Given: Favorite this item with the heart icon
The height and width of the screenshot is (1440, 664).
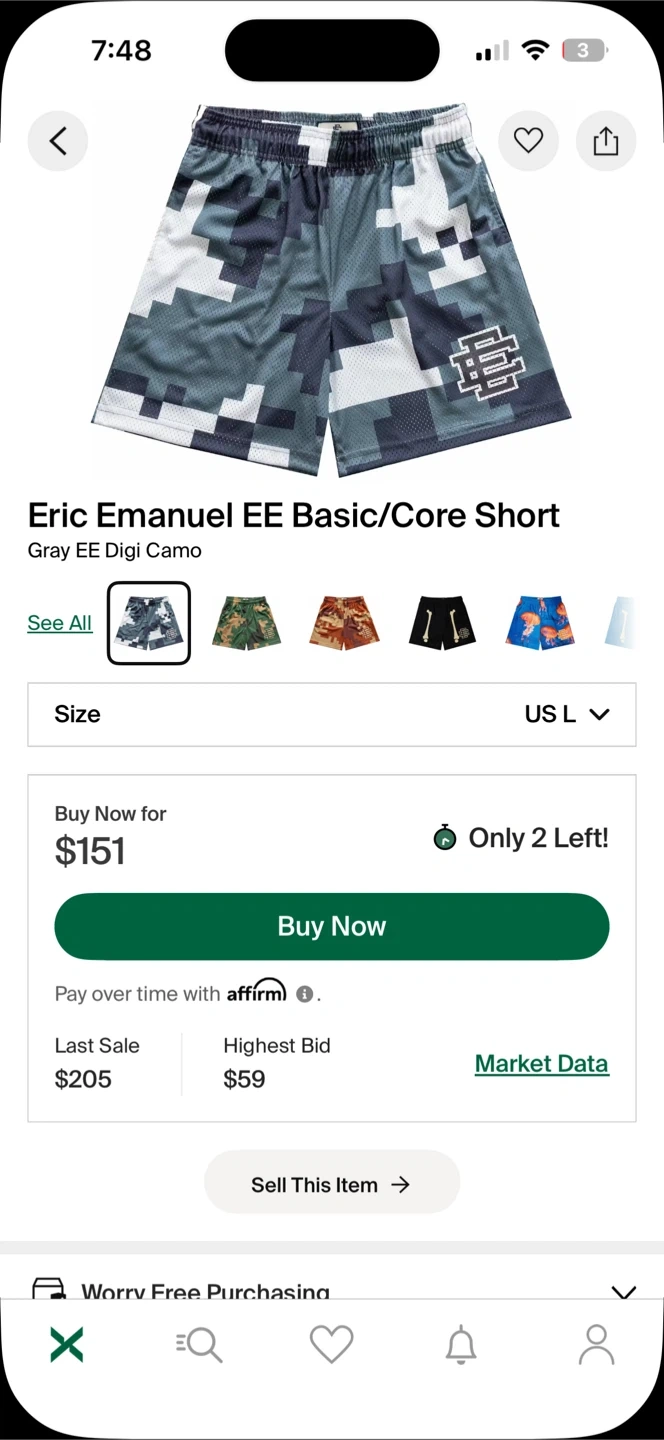Looking at the screenshot, I should pyautogui.click(x=528, y=141).
